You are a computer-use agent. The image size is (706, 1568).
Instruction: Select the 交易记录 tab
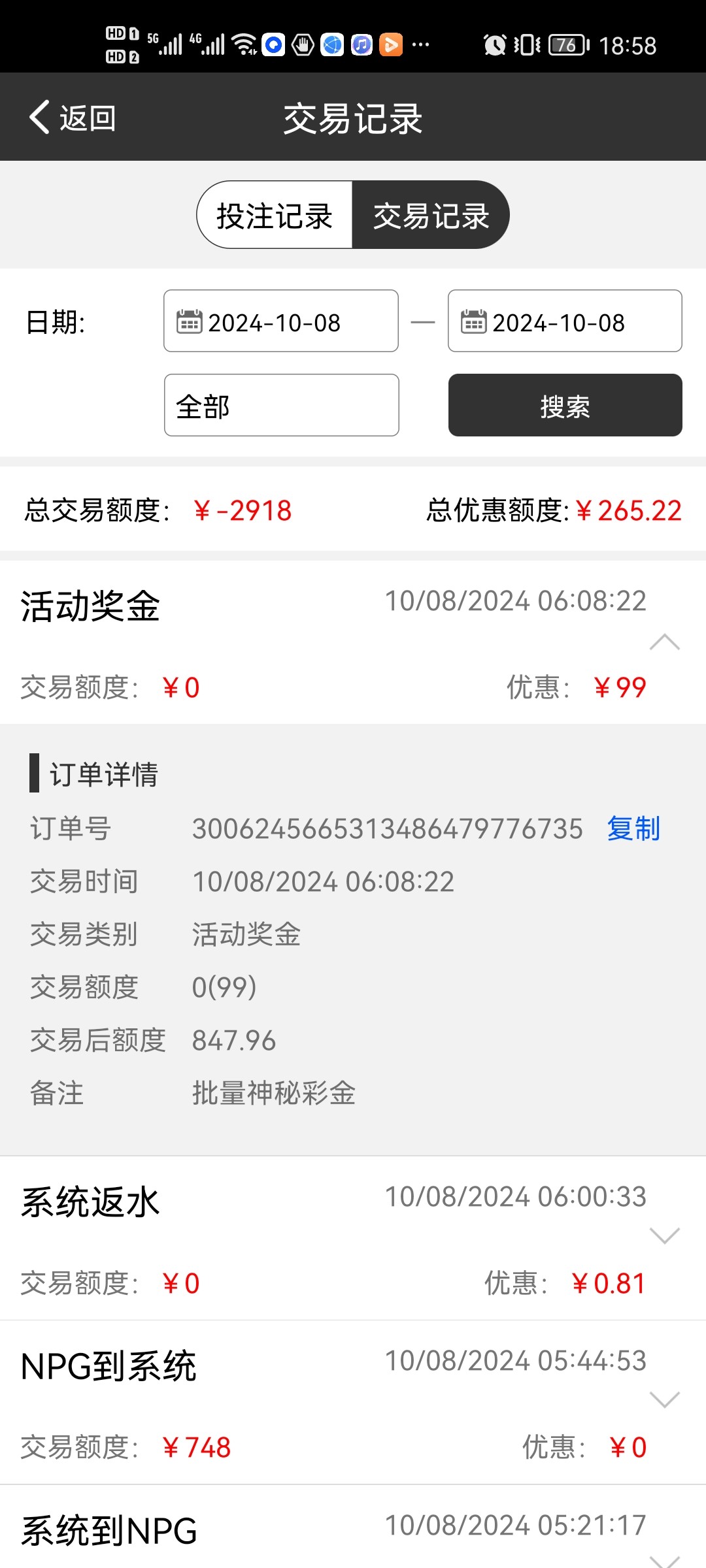(x=431, y=215)
